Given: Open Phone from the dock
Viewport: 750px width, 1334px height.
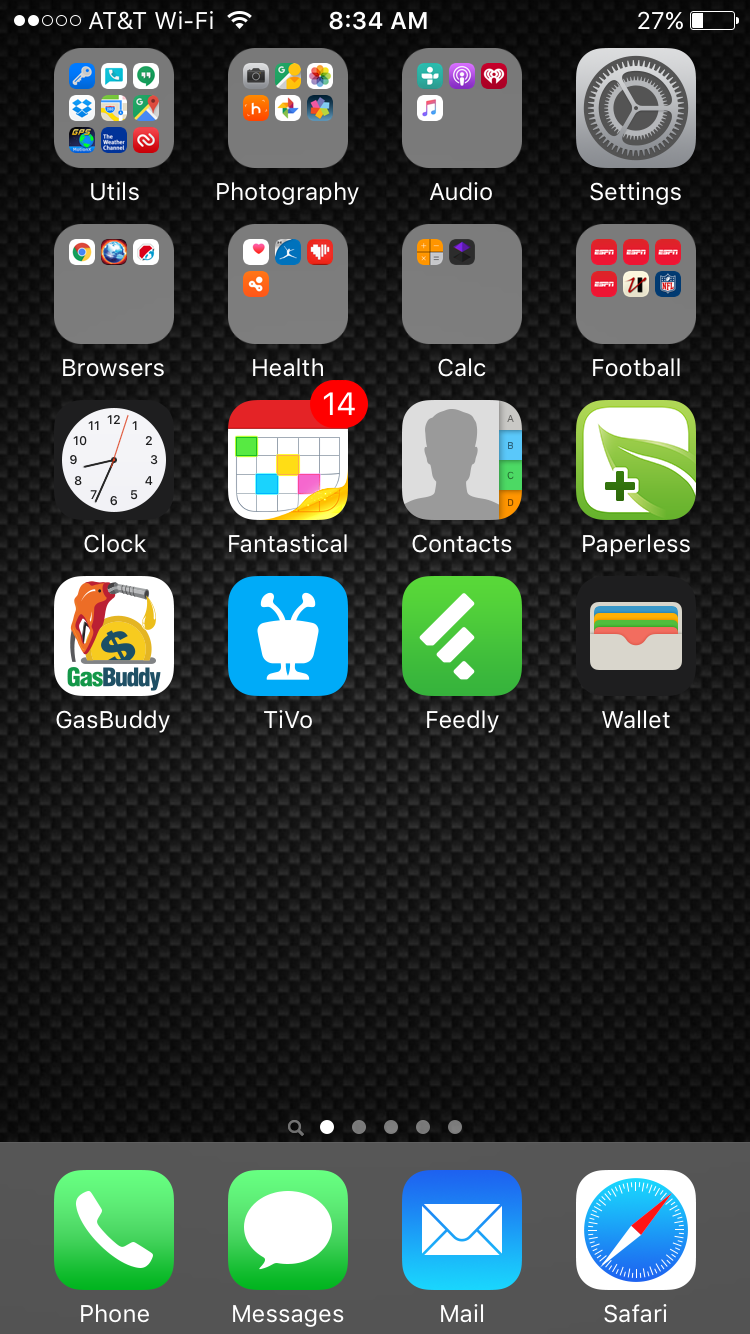Looking at the screenshot, I should [114, 1230].
